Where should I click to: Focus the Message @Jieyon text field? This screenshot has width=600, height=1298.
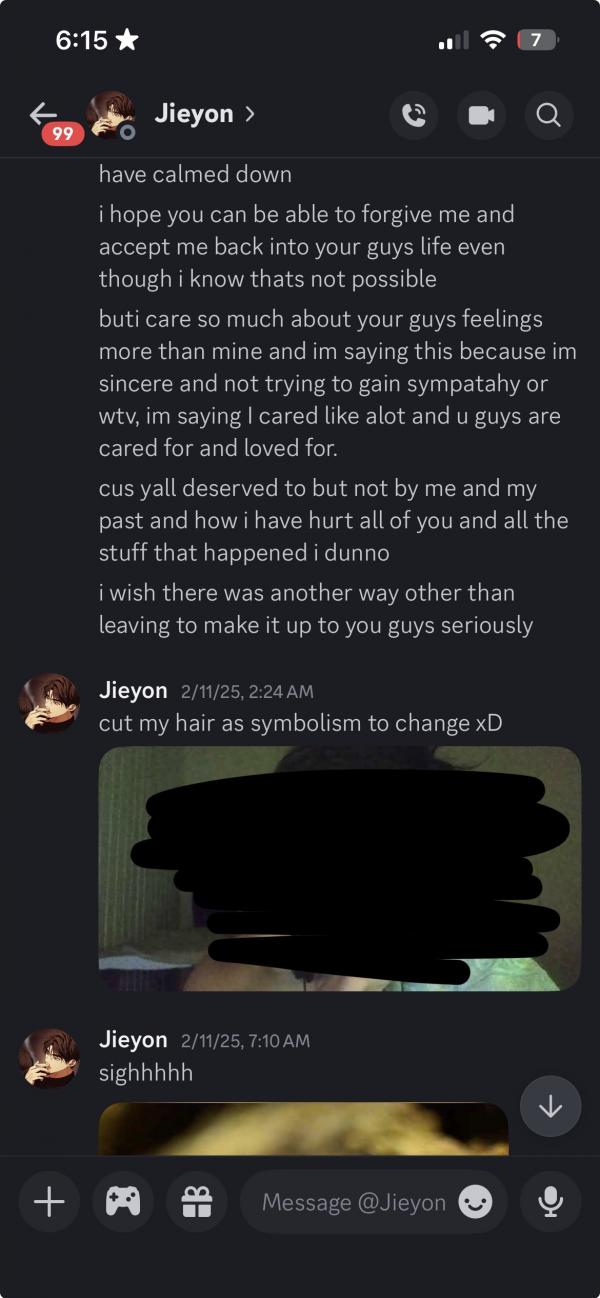(x=353, y=1202)
